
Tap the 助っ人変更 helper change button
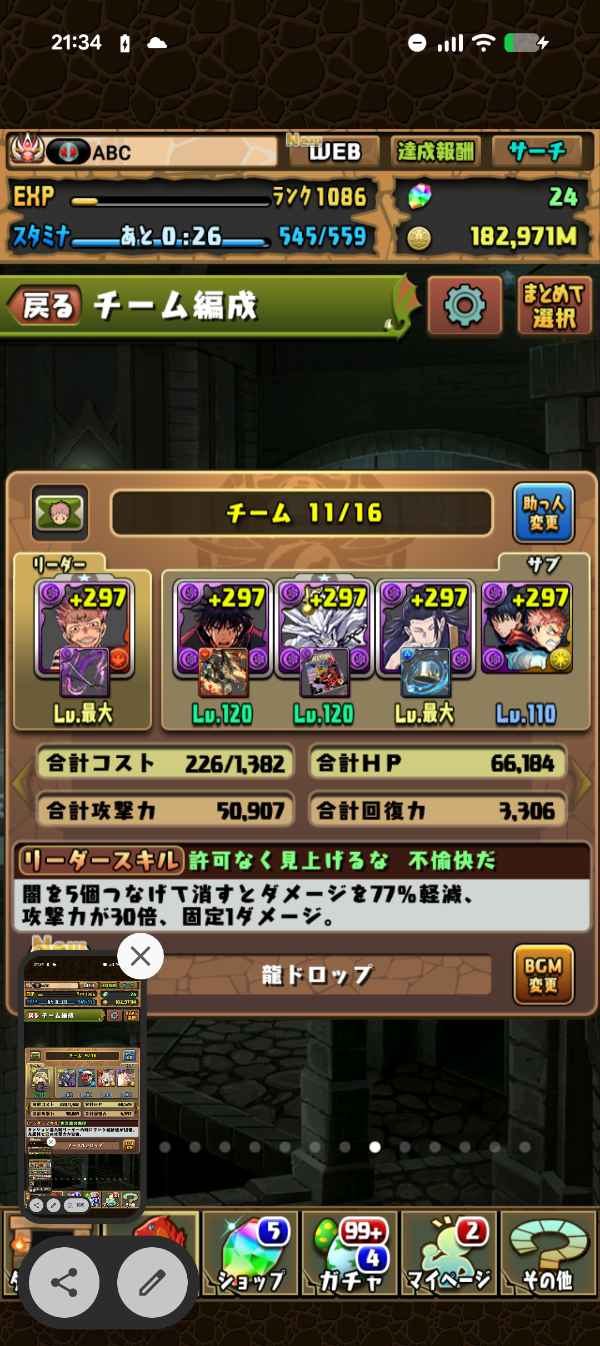543,513
